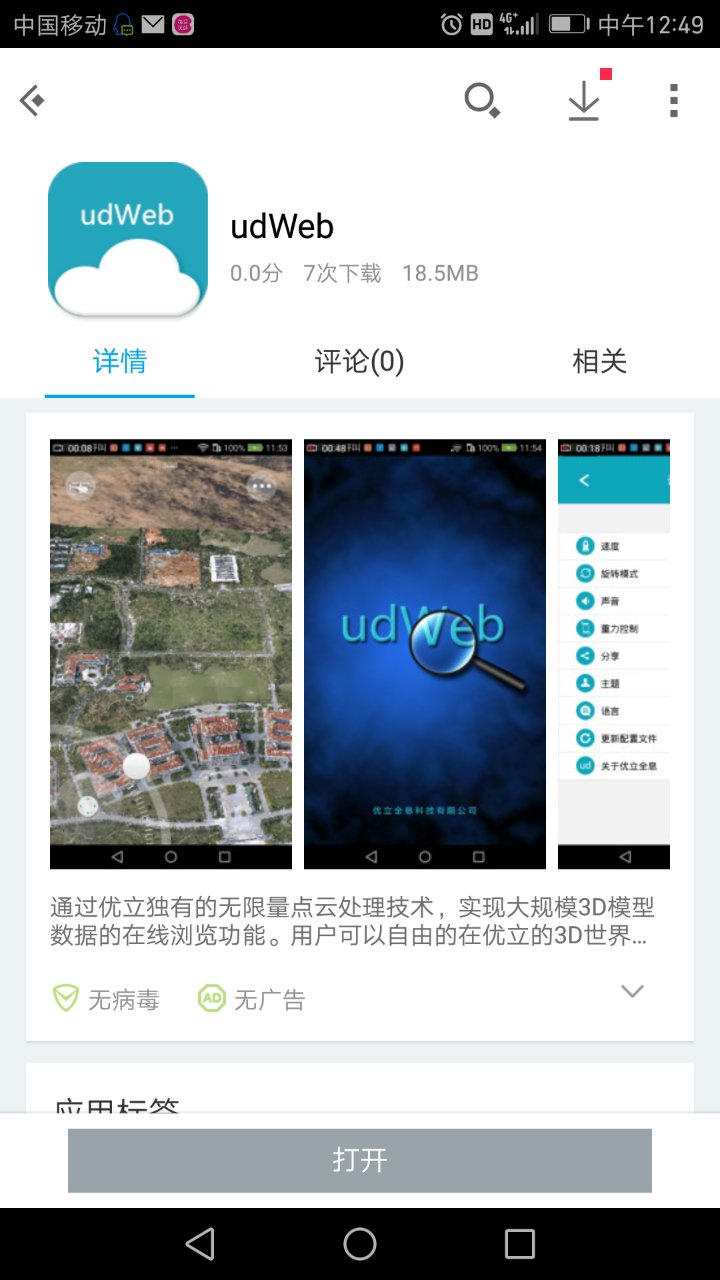Expand the app description chevron
This screenshot has height=1280, width=720.
tap(632, 991)
